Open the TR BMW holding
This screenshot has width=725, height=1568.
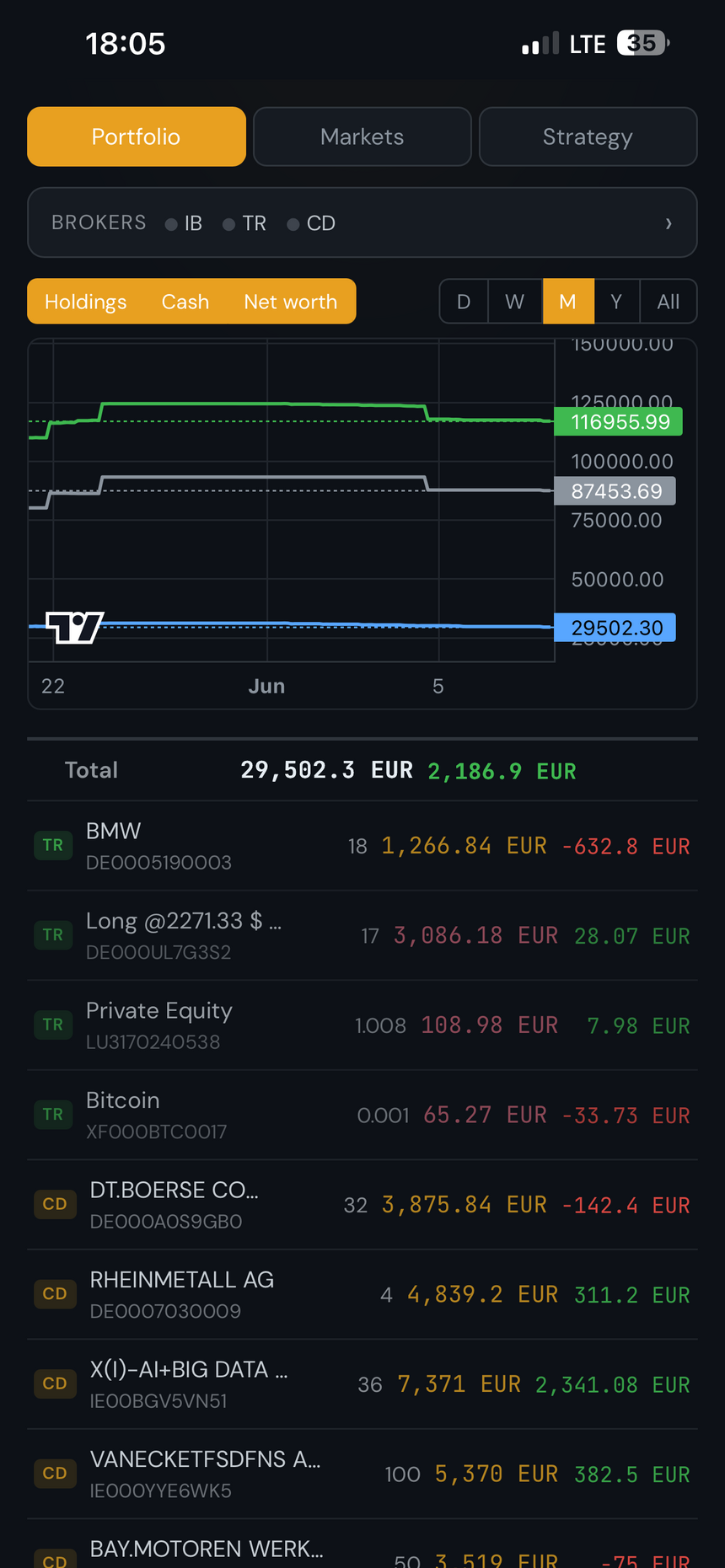362,846
